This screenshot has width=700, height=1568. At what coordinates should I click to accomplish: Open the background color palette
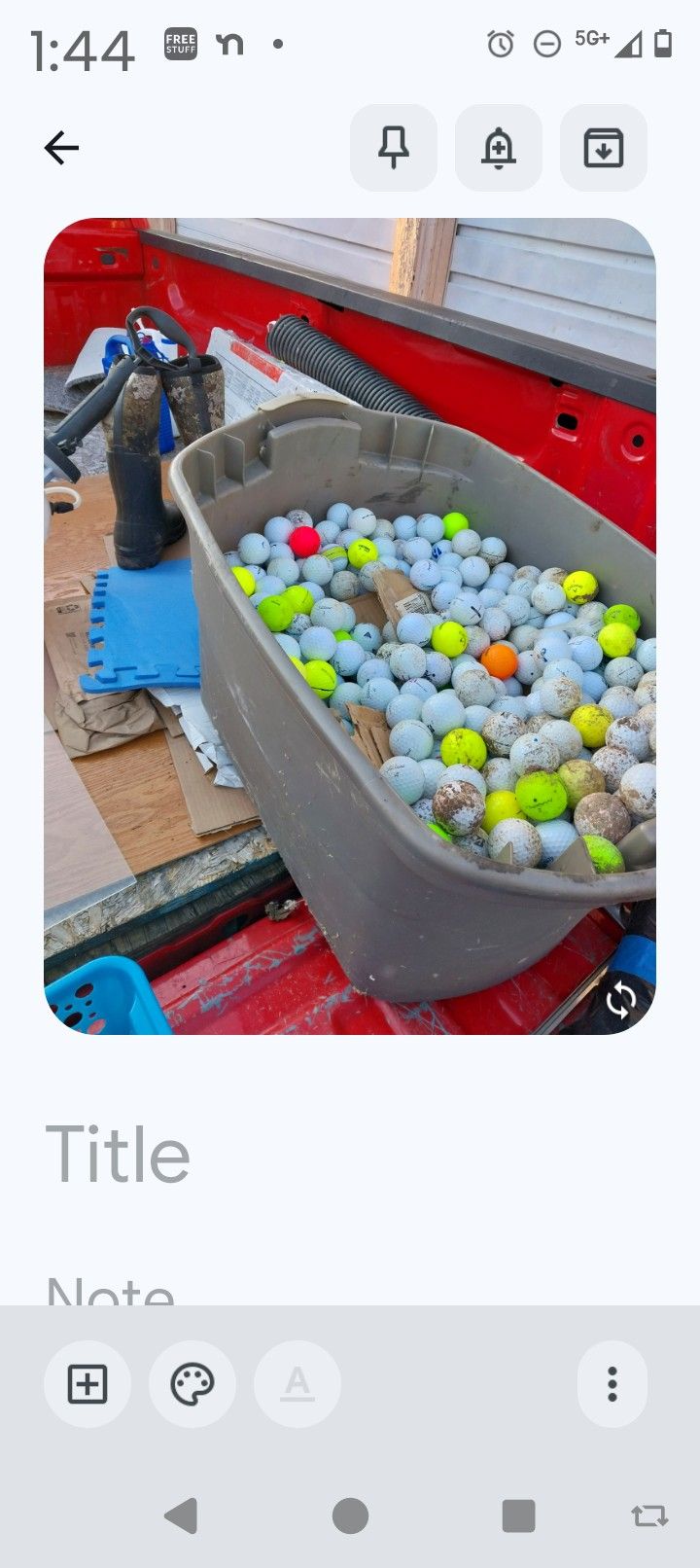(x=192, y=1383)
